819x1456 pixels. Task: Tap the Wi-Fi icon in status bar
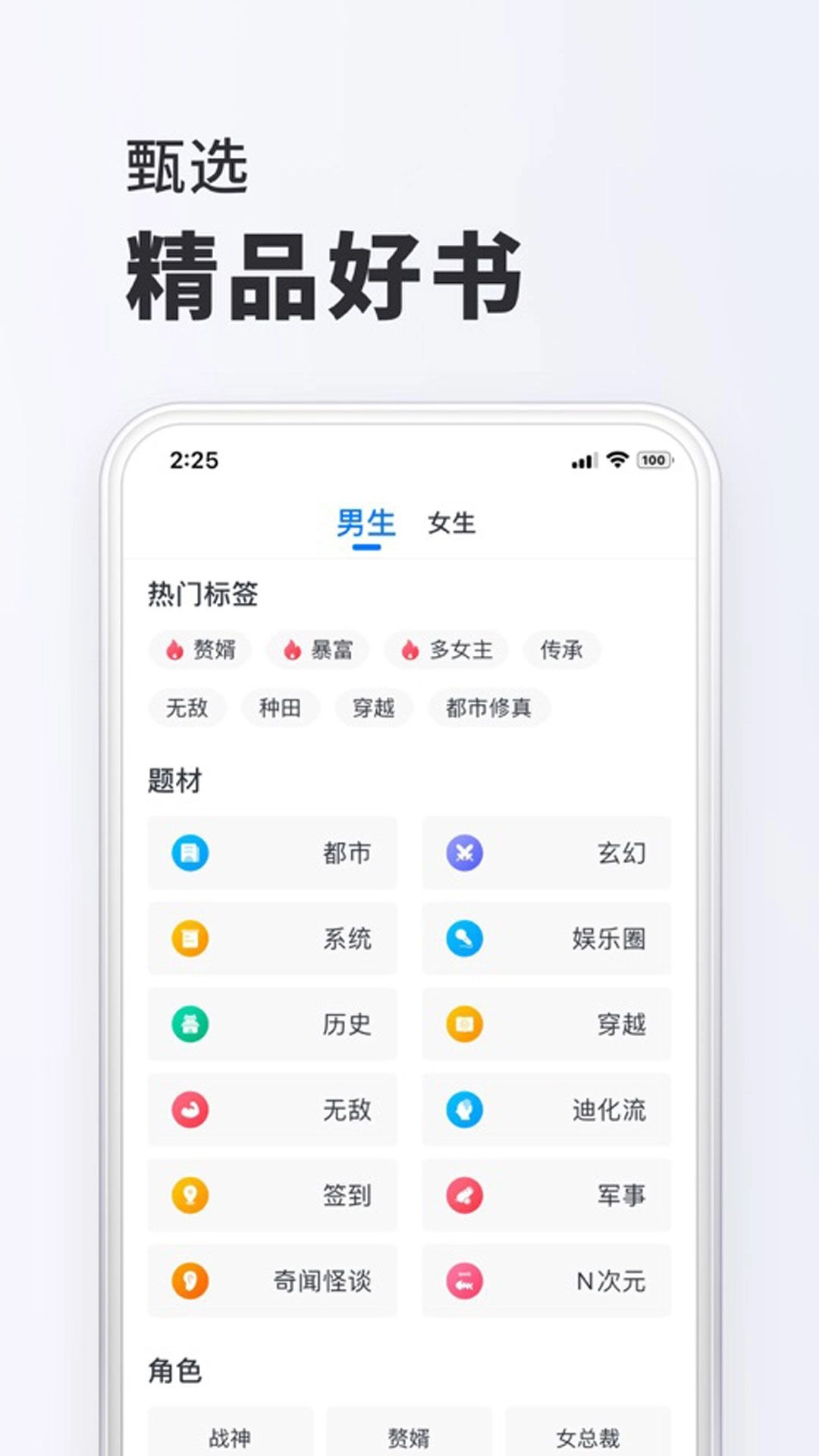pyautogui.click(x=616, y=458)
